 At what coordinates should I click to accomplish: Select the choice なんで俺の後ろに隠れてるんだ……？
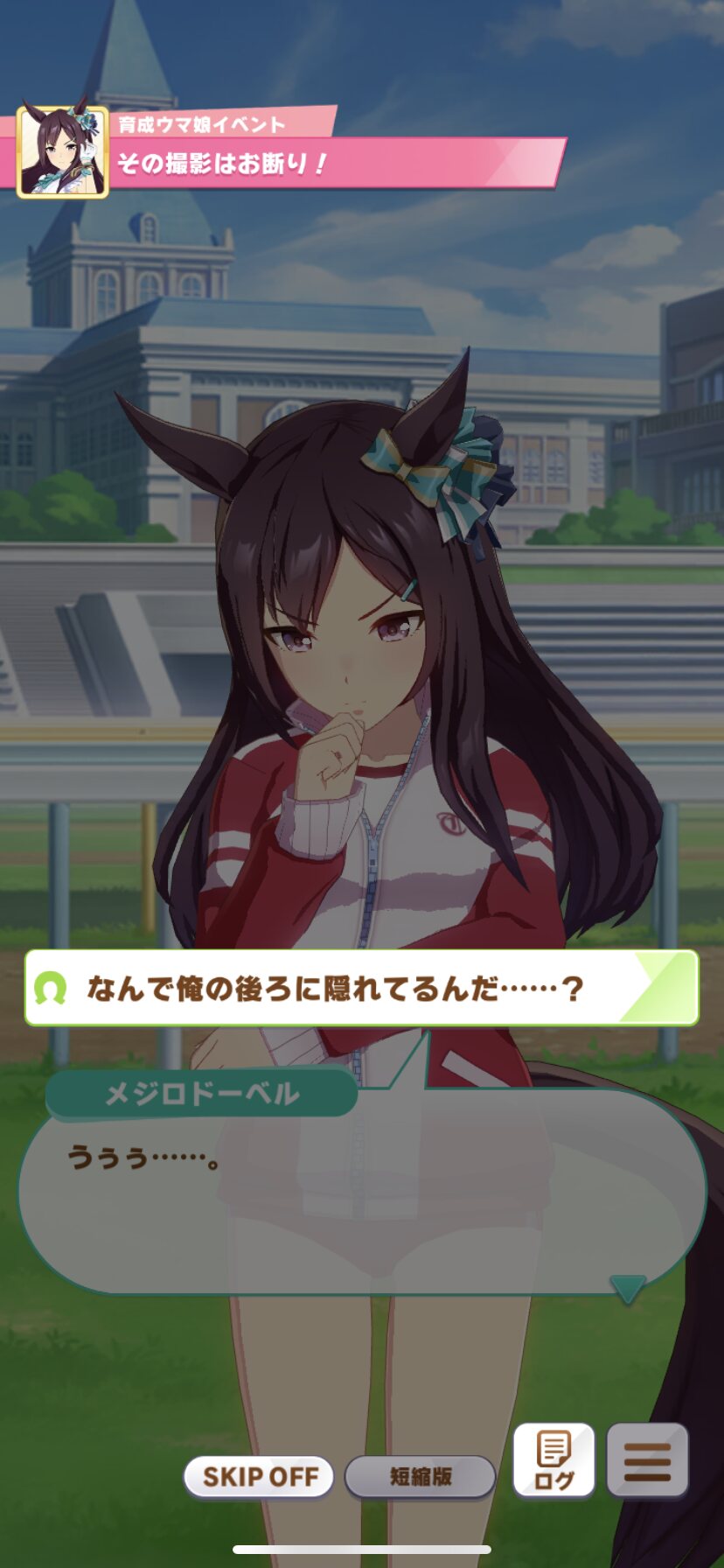(362, 988)
